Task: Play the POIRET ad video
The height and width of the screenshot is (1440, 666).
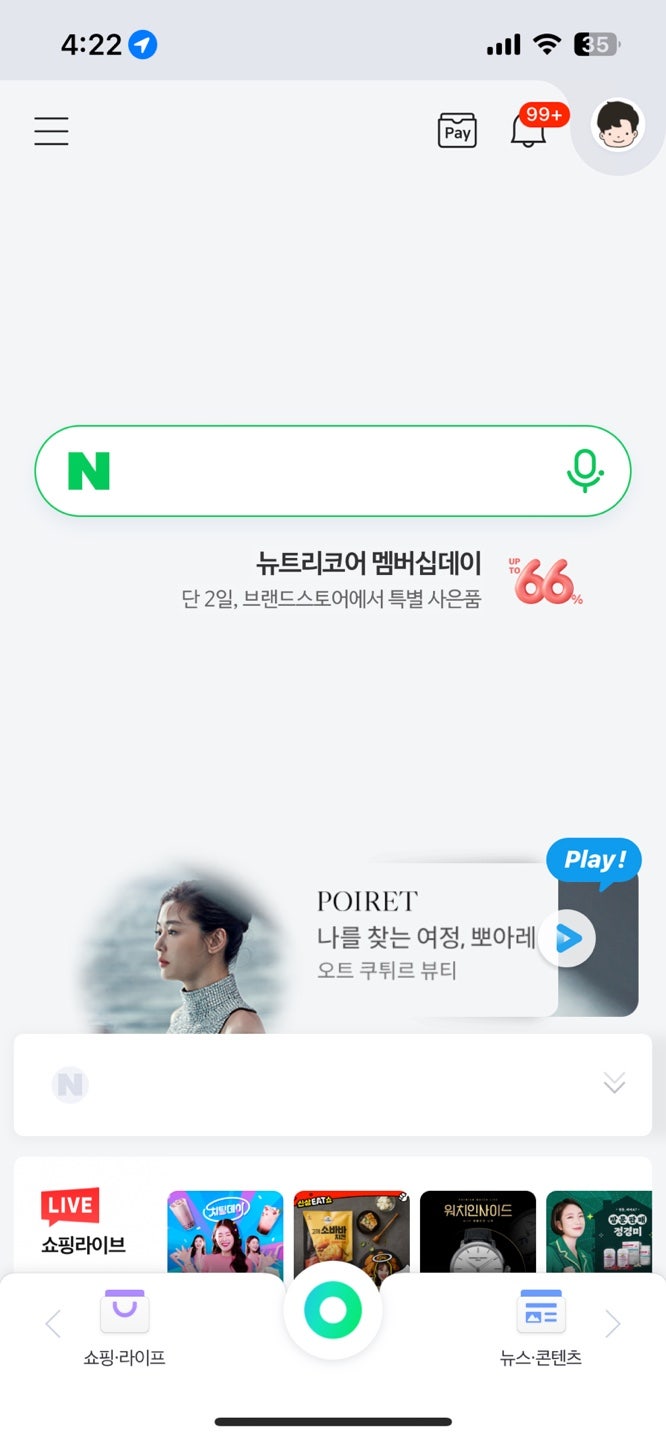Action: [567, 938]
